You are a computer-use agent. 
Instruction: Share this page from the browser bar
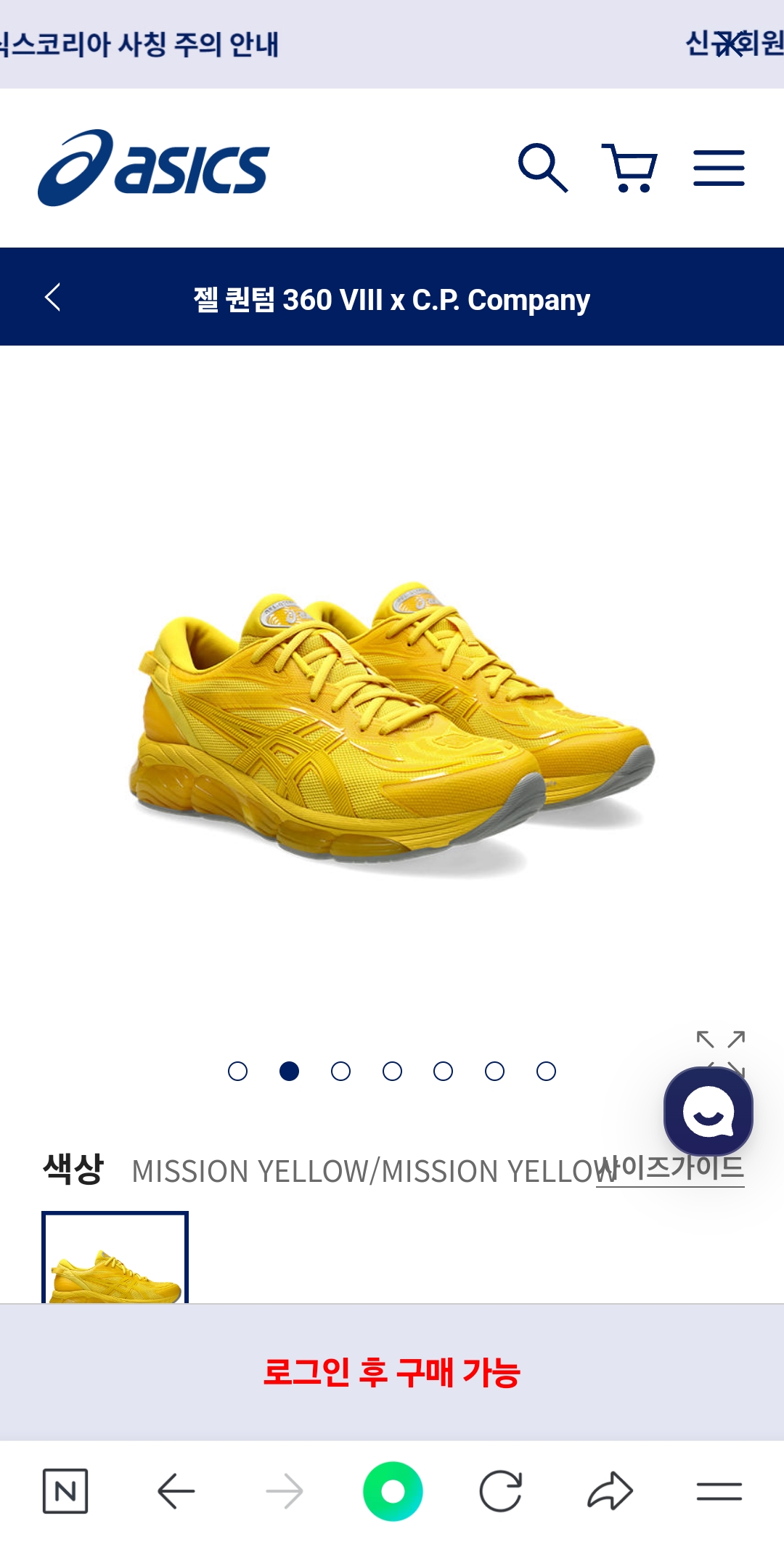pos(610,1492)
